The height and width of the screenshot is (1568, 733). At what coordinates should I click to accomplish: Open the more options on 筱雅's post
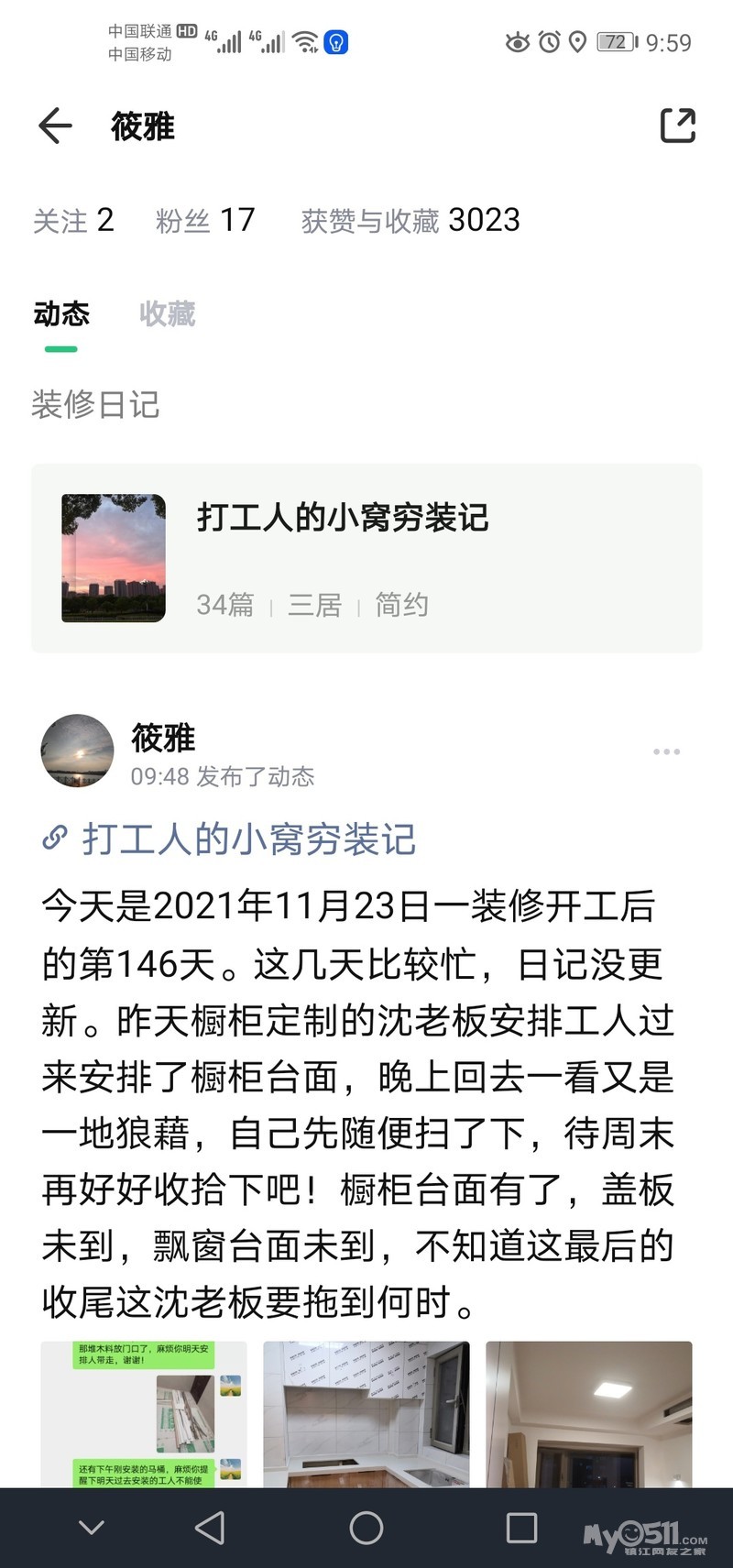[666, 751]
